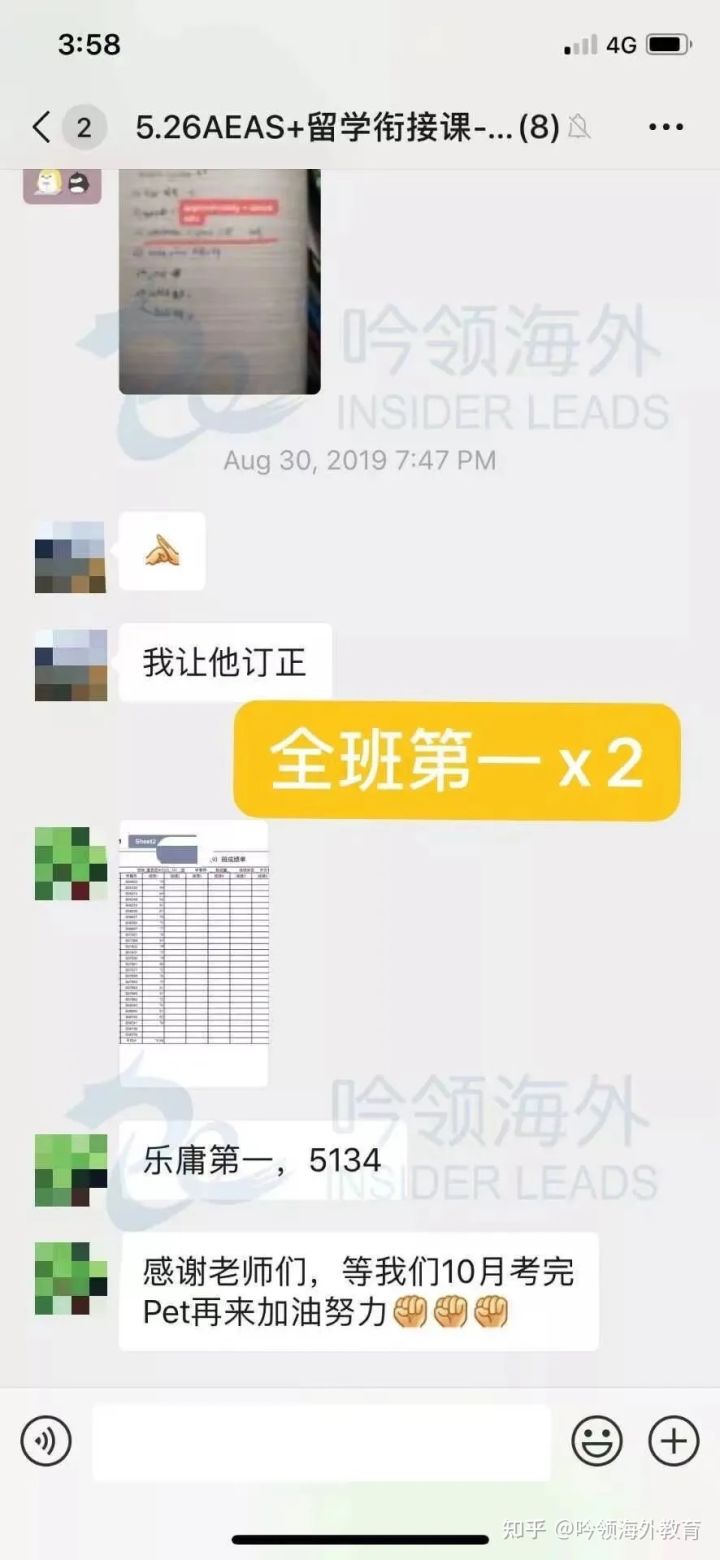
Task: Open the plus attachment menu
Action: tap(673, 1441)
